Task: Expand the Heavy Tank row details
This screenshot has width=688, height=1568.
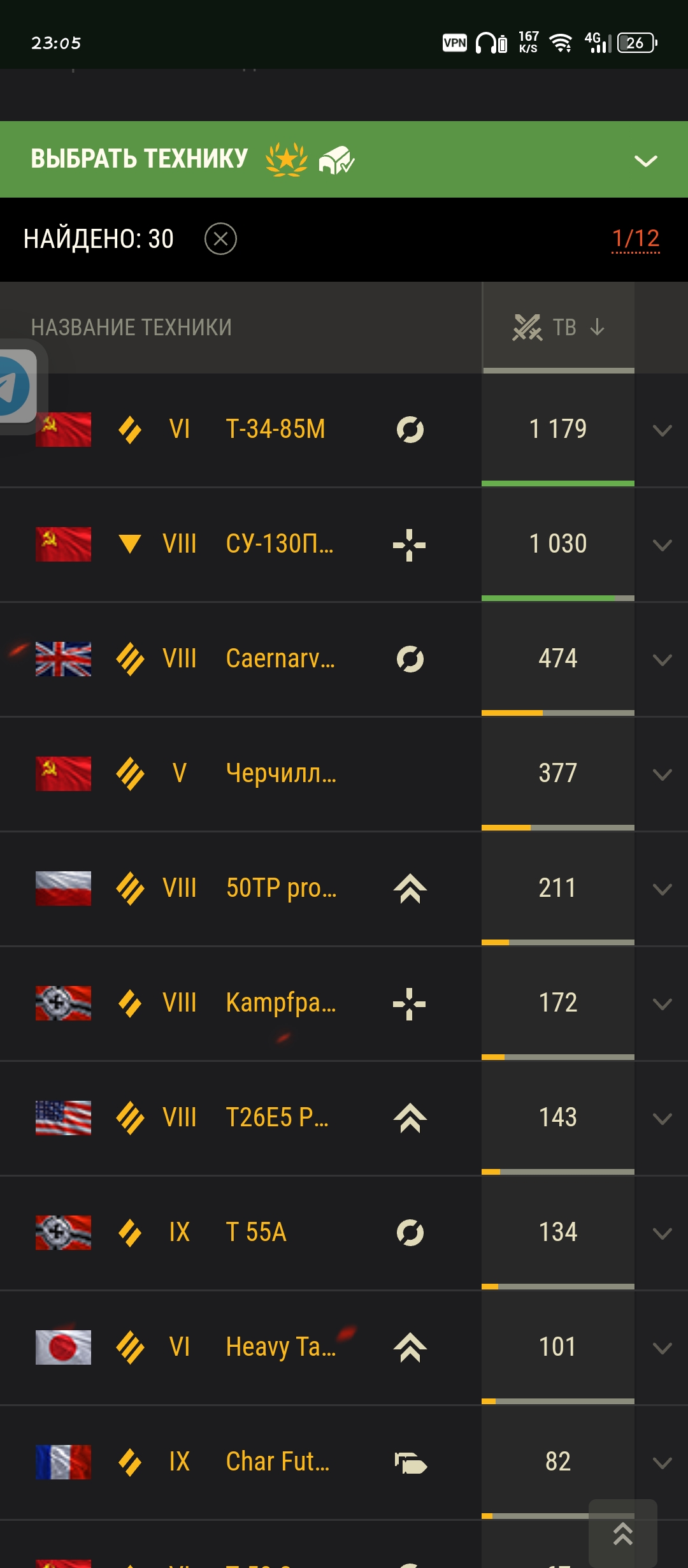Action: click(662, 1348)
